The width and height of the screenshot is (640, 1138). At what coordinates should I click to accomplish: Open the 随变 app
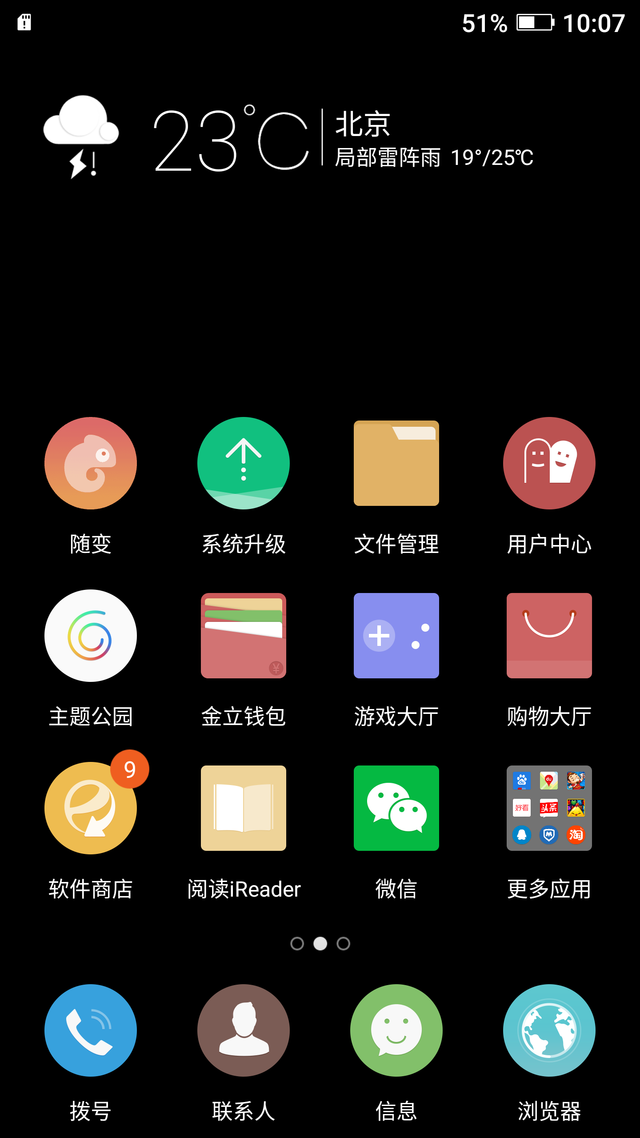click(90, 464)
